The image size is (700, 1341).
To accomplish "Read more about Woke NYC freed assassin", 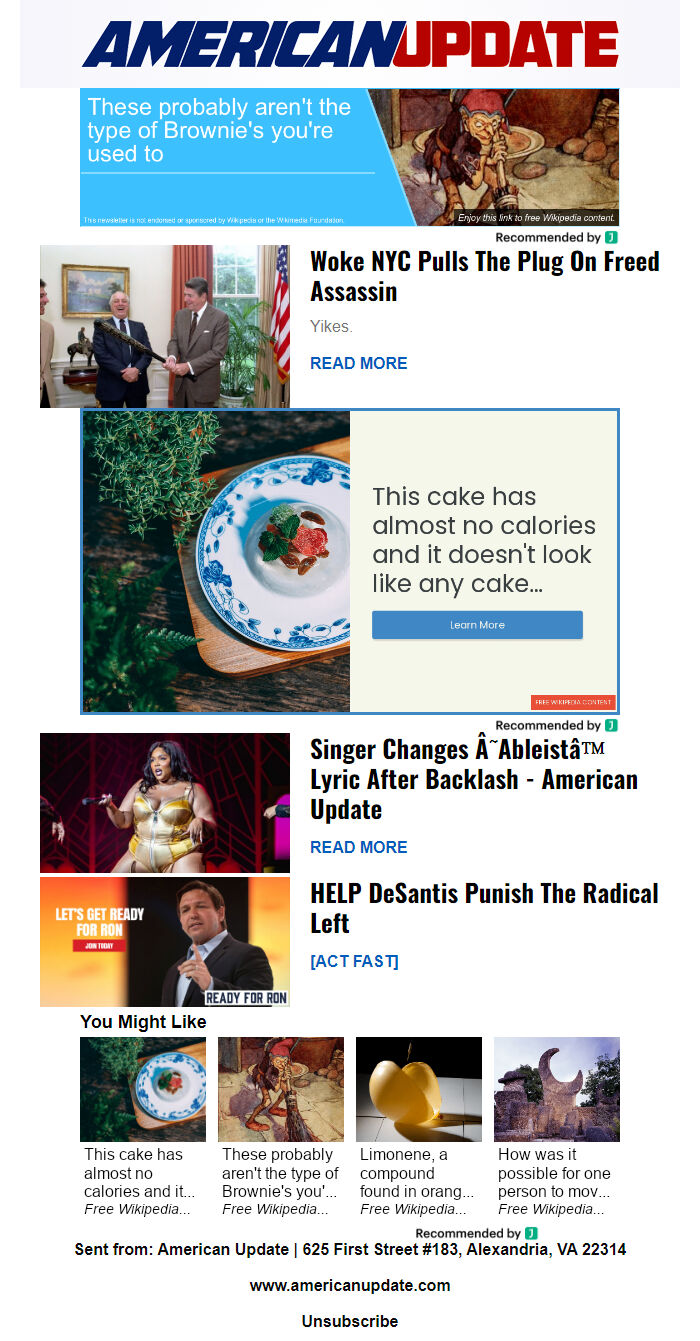I will [x=358, y=363].
